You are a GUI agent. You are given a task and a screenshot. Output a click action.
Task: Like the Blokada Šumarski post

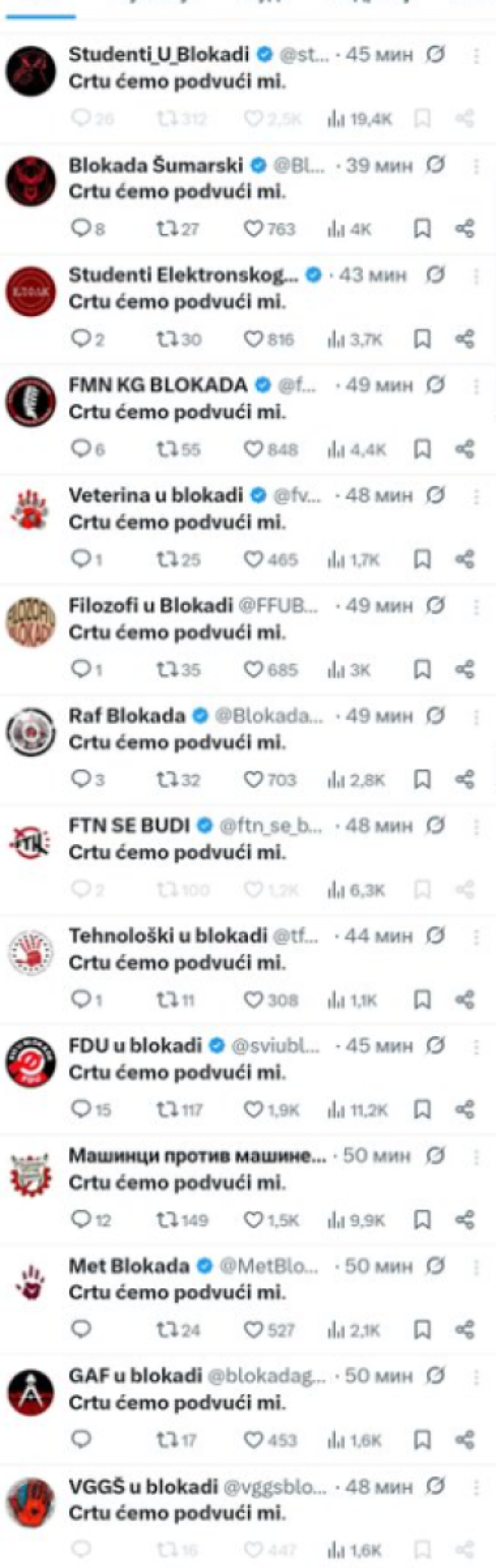pyautogui.click(x=253, y=229)
